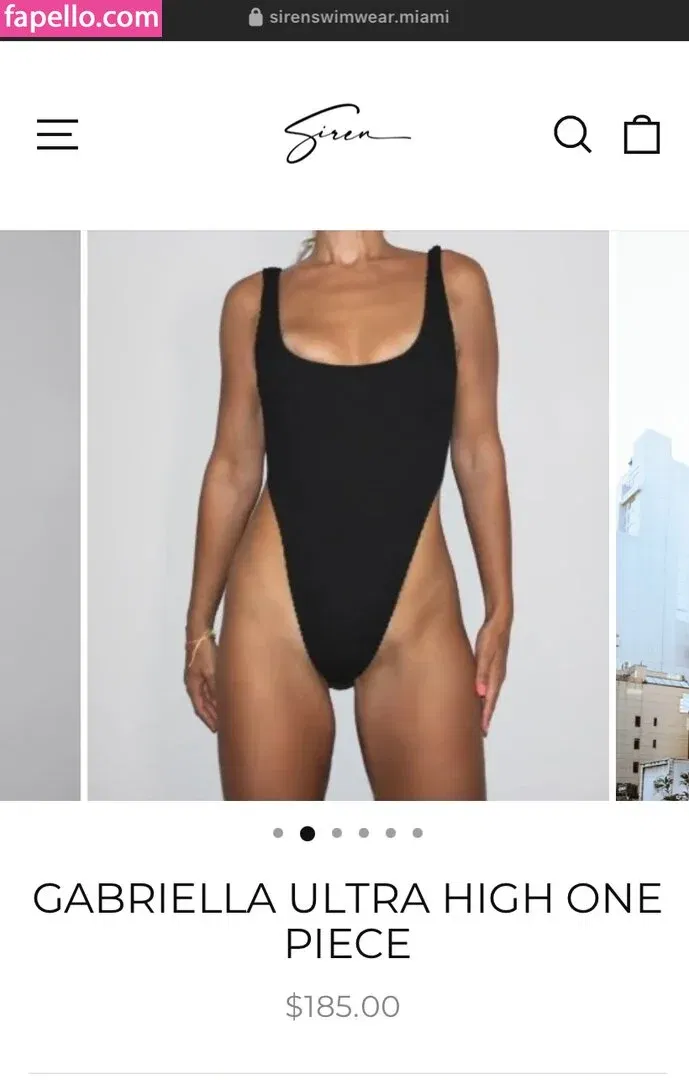
Task: Jump to the first carousel image dot
Action: 278,833
